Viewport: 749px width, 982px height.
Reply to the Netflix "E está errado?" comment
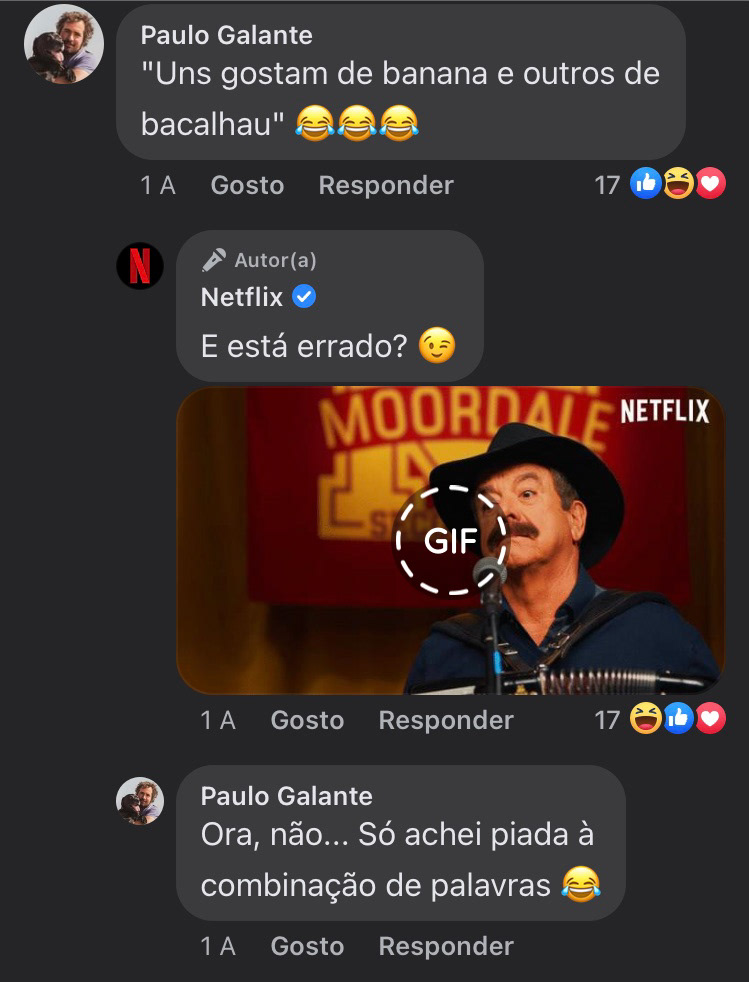446,720
